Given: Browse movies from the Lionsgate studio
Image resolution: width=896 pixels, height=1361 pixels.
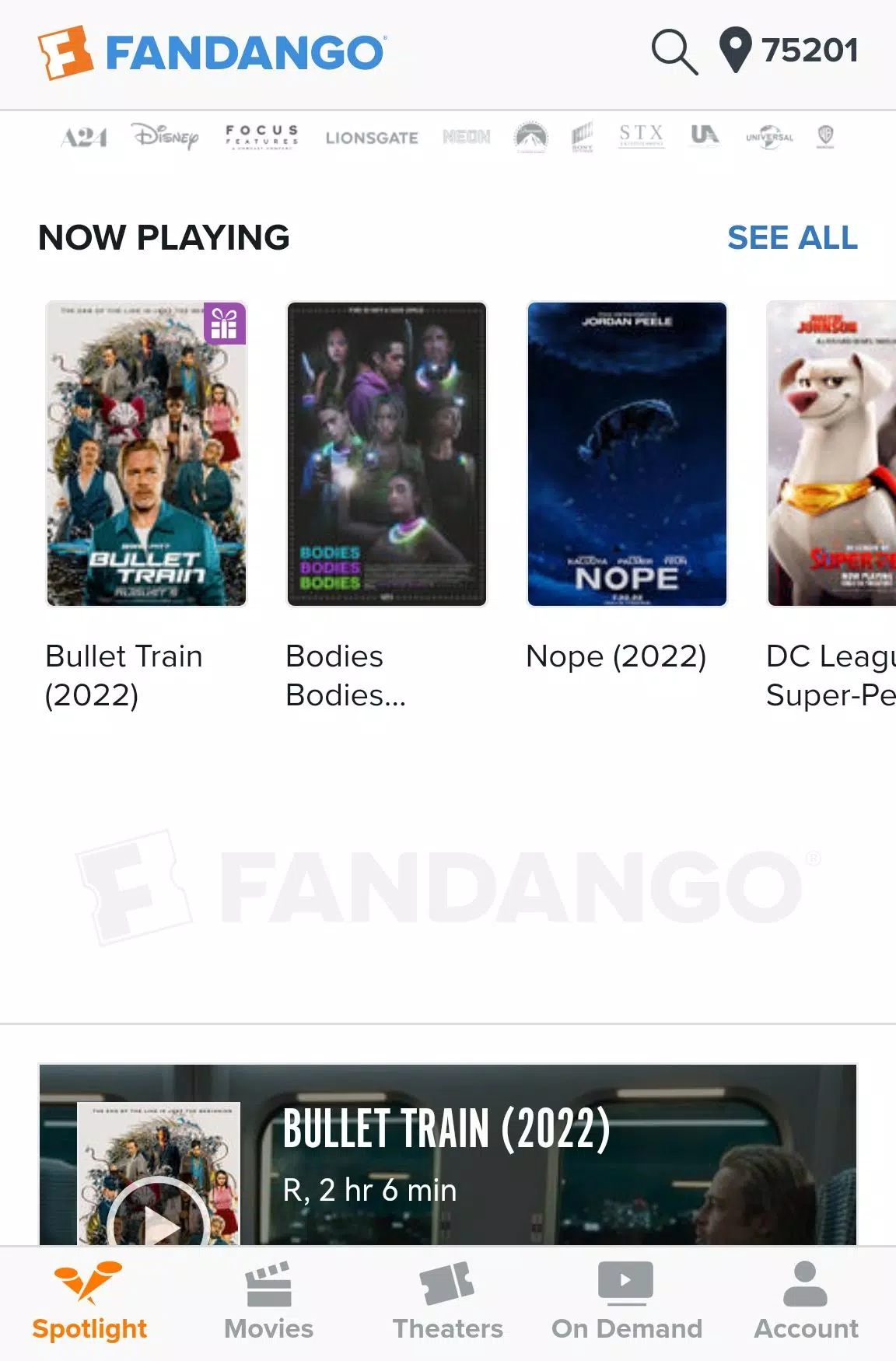Looking at the screenshot, I should click(371, 138).
